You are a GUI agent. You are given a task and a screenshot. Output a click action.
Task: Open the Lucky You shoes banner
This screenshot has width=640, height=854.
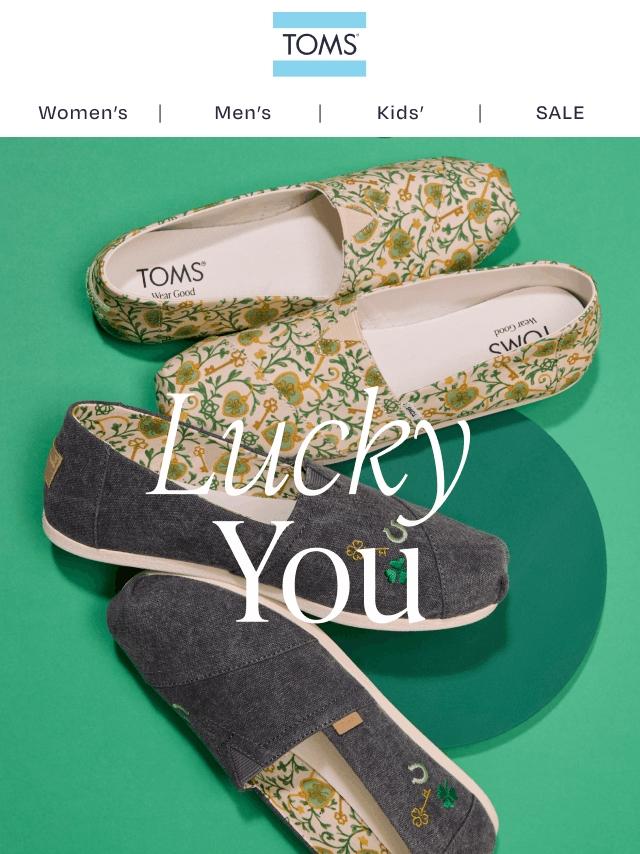[x=320, y=496]
